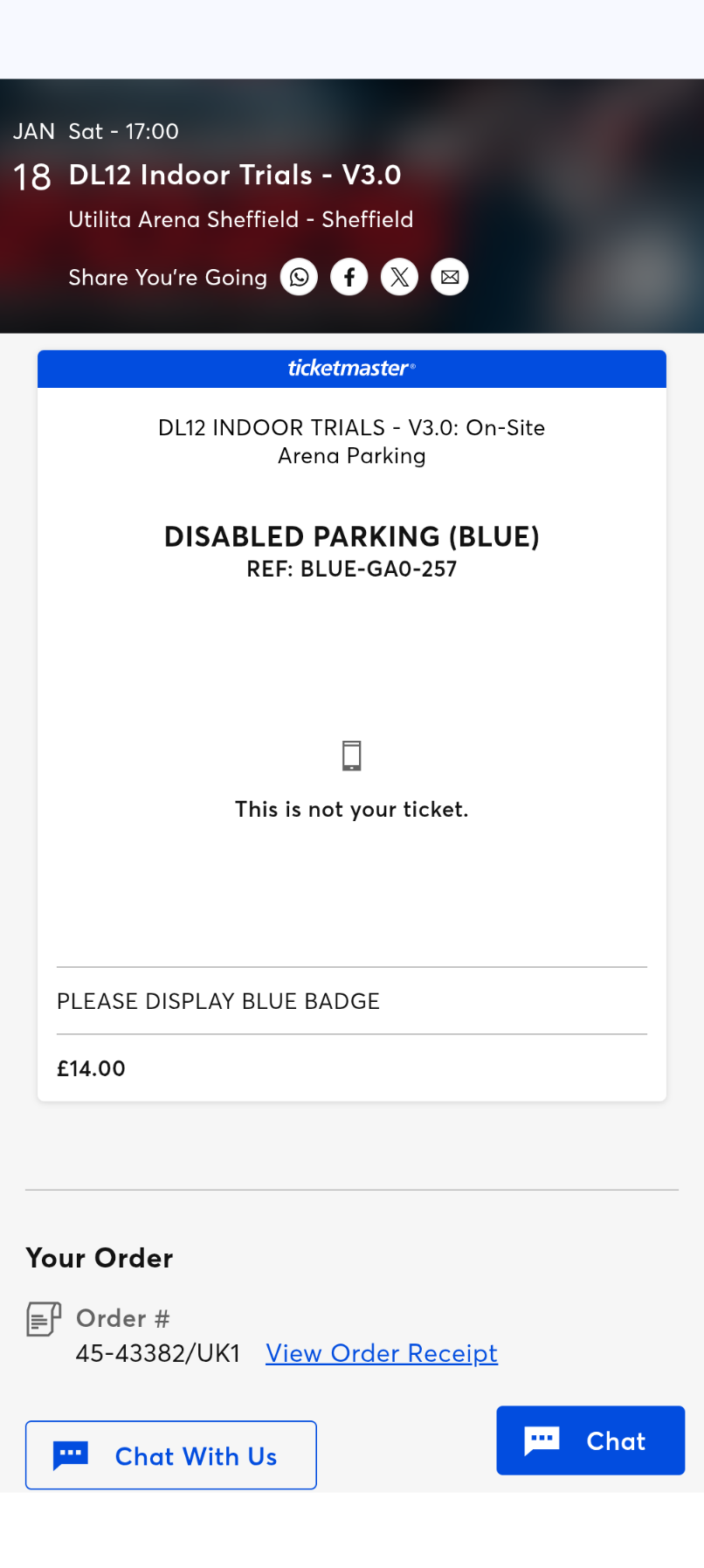Share the event on X
This screenshot has width=704, height=1568.
399,277
